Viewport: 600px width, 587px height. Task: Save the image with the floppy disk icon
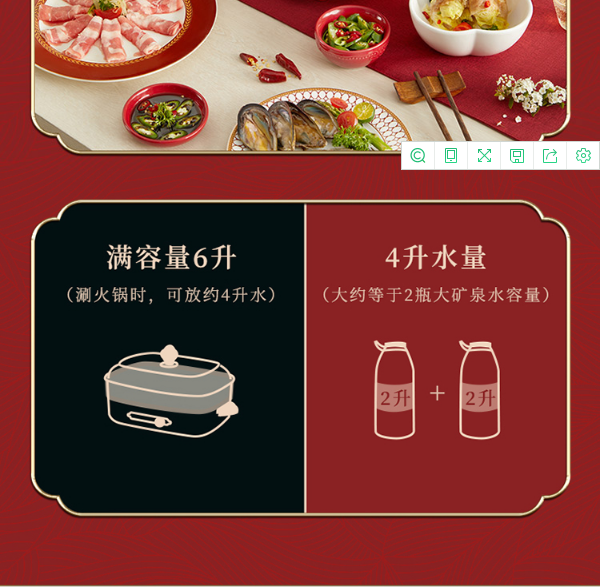click(x=517, y=156)
